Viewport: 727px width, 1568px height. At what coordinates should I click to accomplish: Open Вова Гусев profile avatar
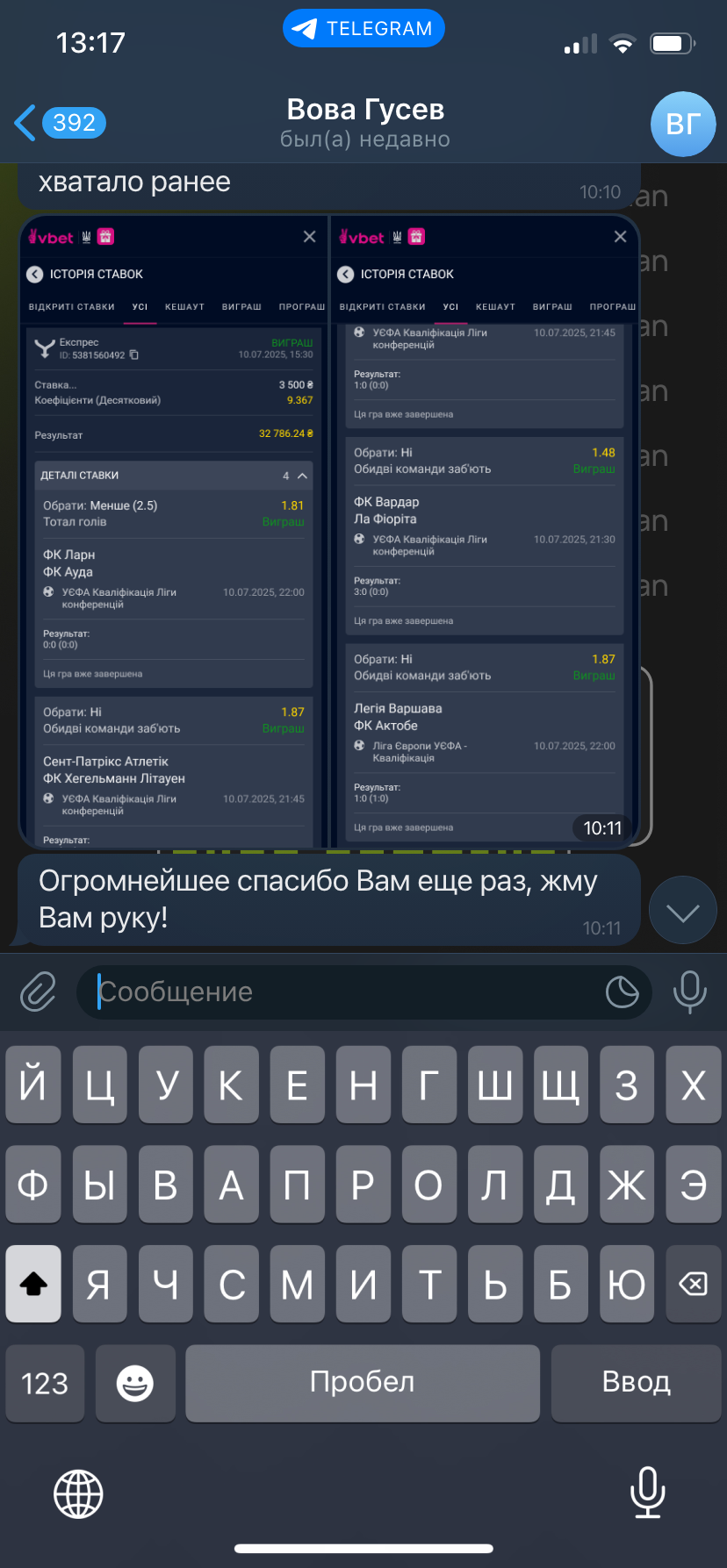(x=683, y=124)
